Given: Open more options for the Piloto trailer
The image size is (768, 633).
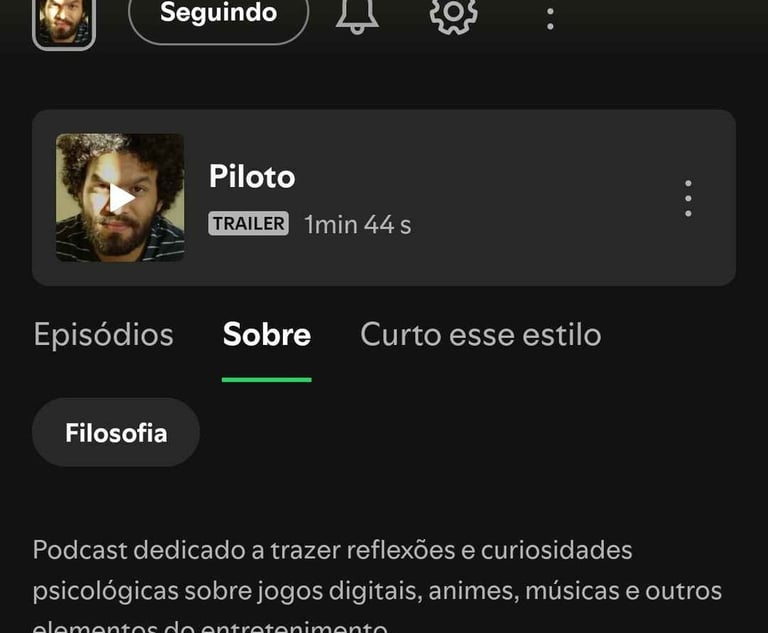Looking at the screenshot, I should 688,198.
